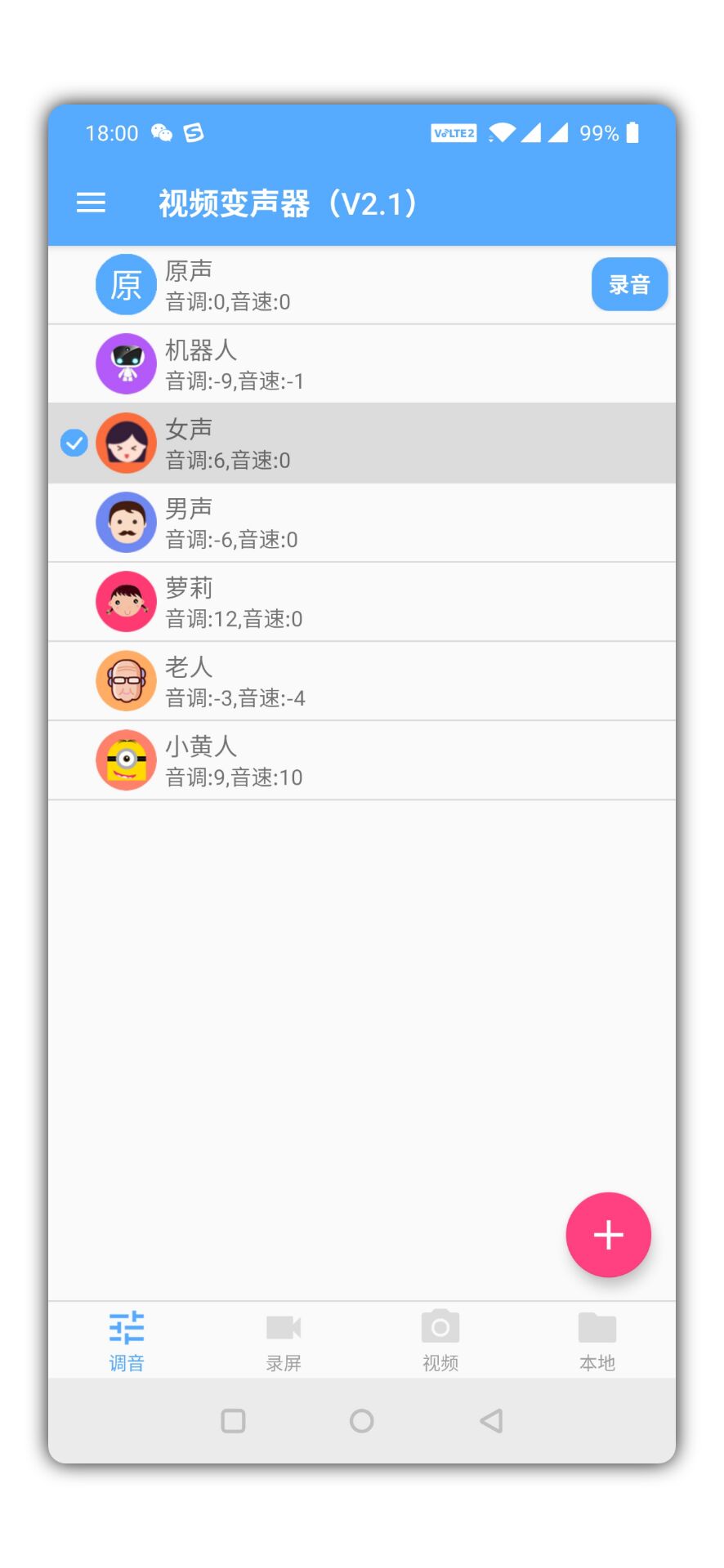Tap the 女声 female voice avatar icon

point(126,442)
